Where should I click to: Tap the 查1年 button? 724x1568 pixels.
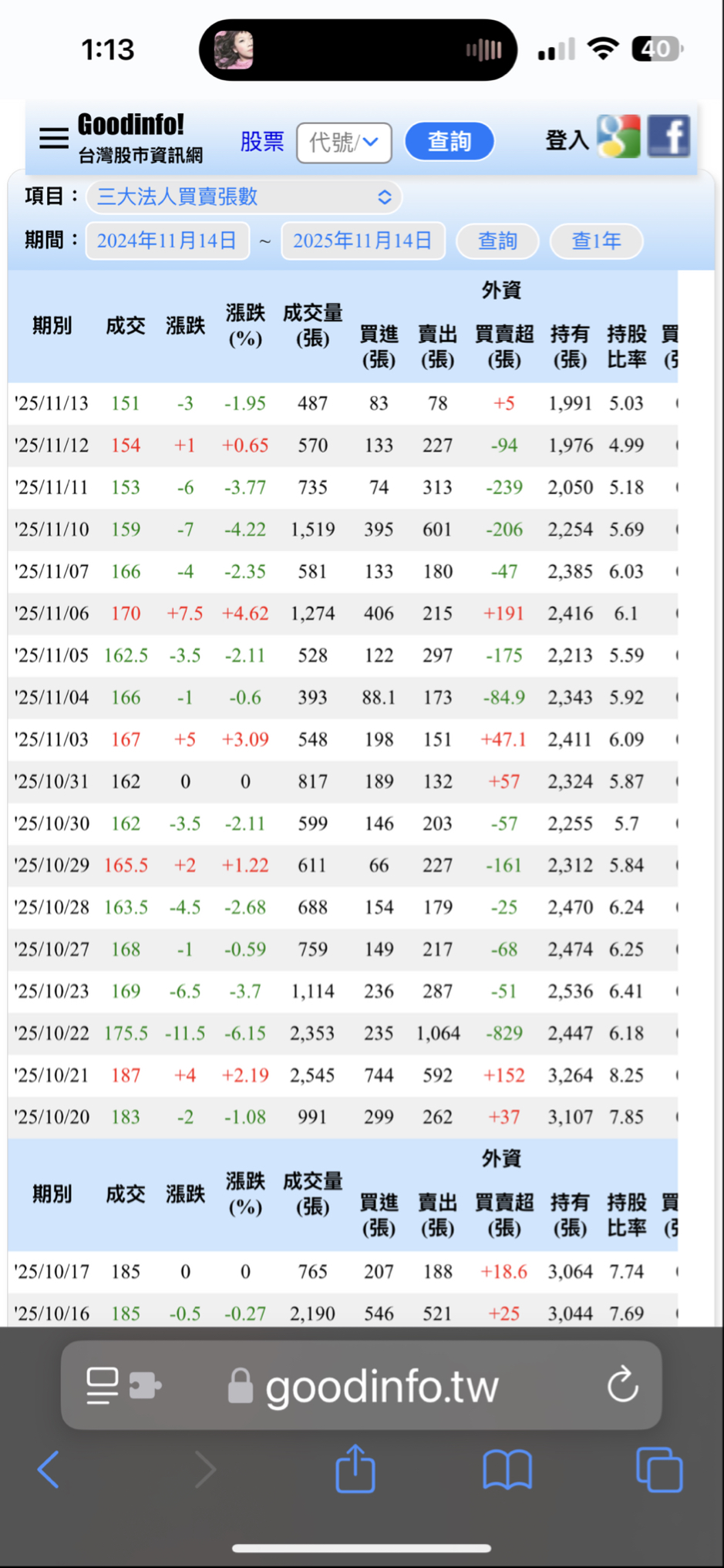[x=596, y=241]
